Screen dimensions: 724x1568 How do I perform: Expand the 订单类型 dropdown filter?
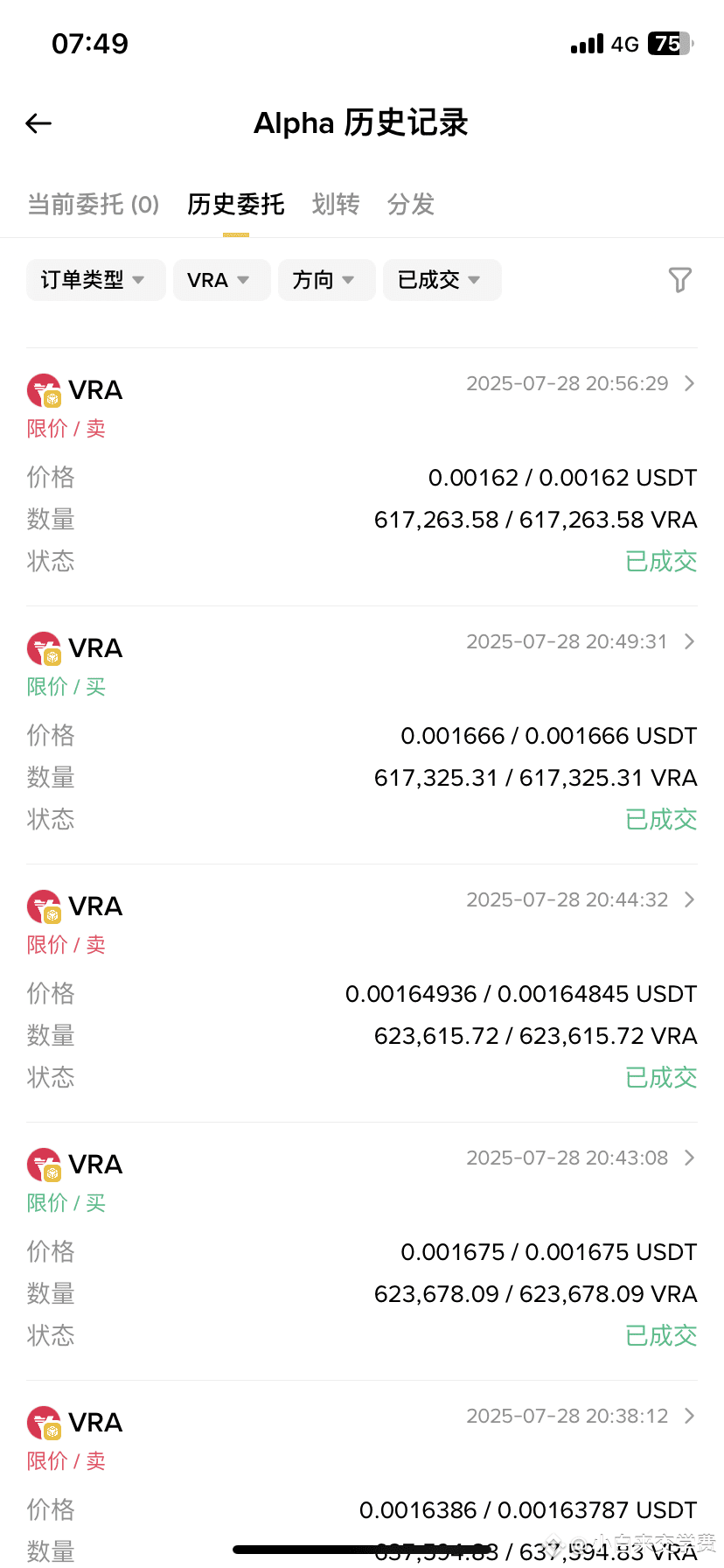96,280
